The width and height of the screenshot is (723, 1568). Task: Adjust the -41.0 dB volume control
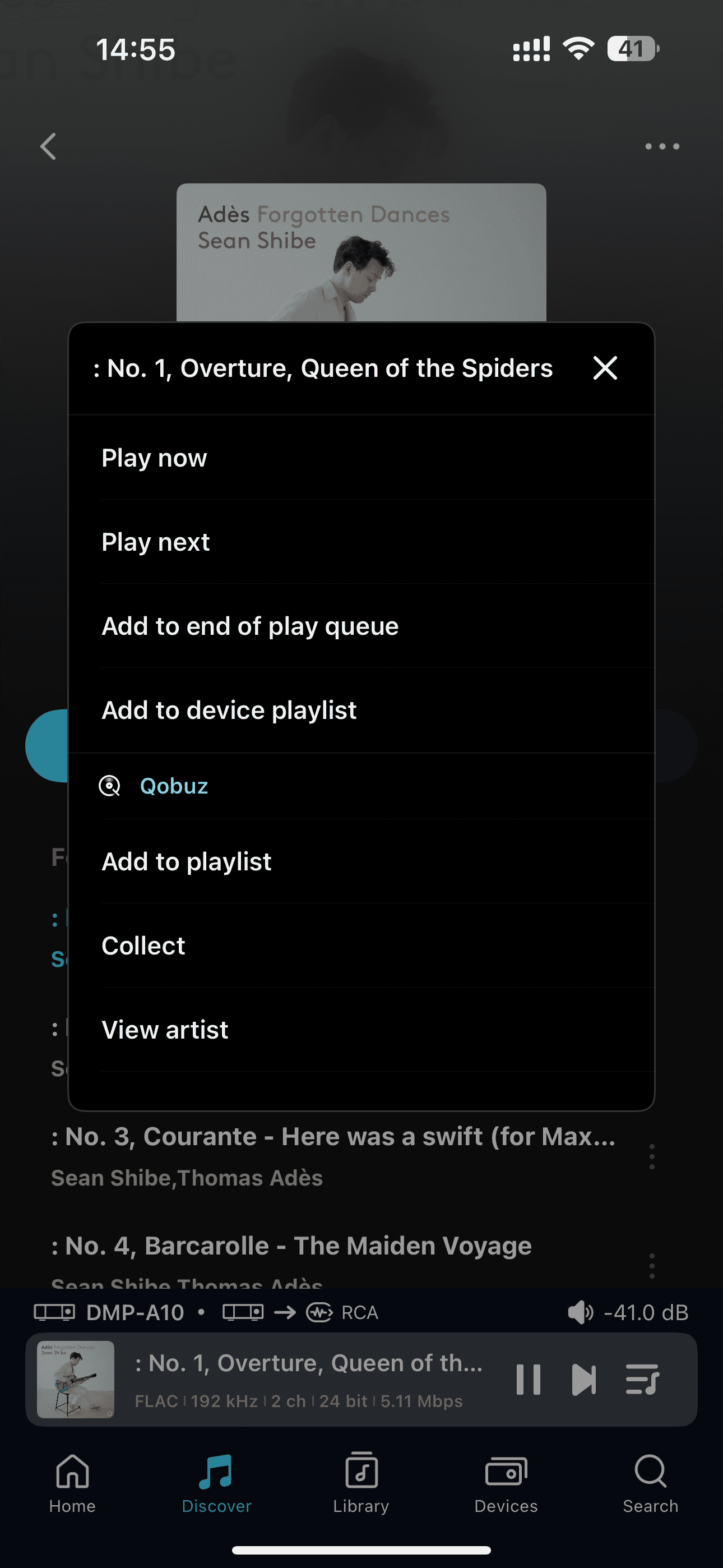(627, 1312)
